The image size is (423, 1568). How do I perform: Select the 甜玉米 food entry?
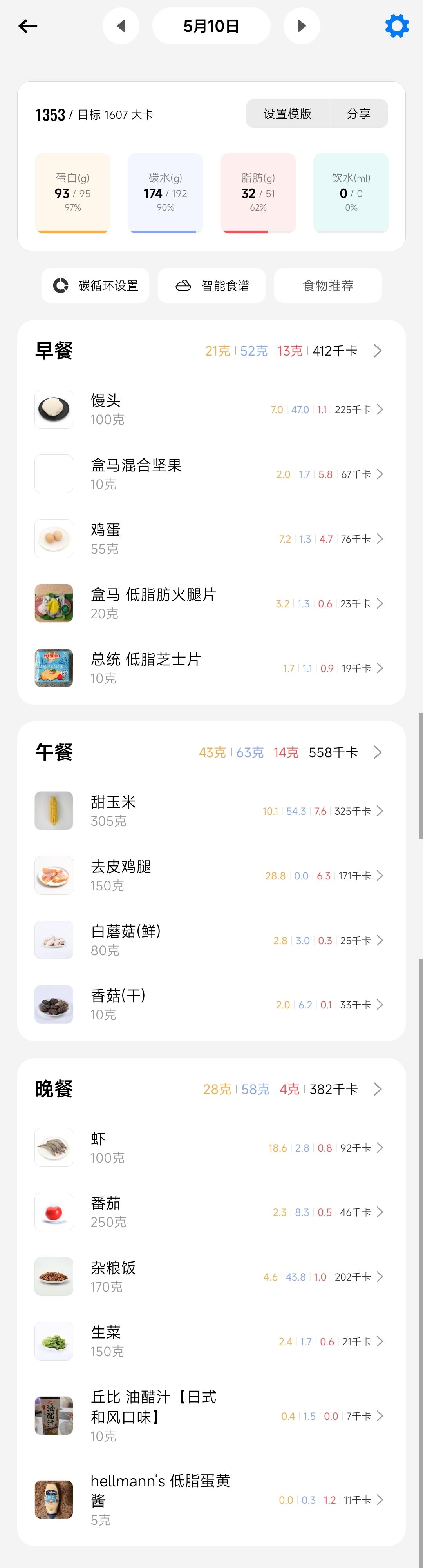(211, 811)
